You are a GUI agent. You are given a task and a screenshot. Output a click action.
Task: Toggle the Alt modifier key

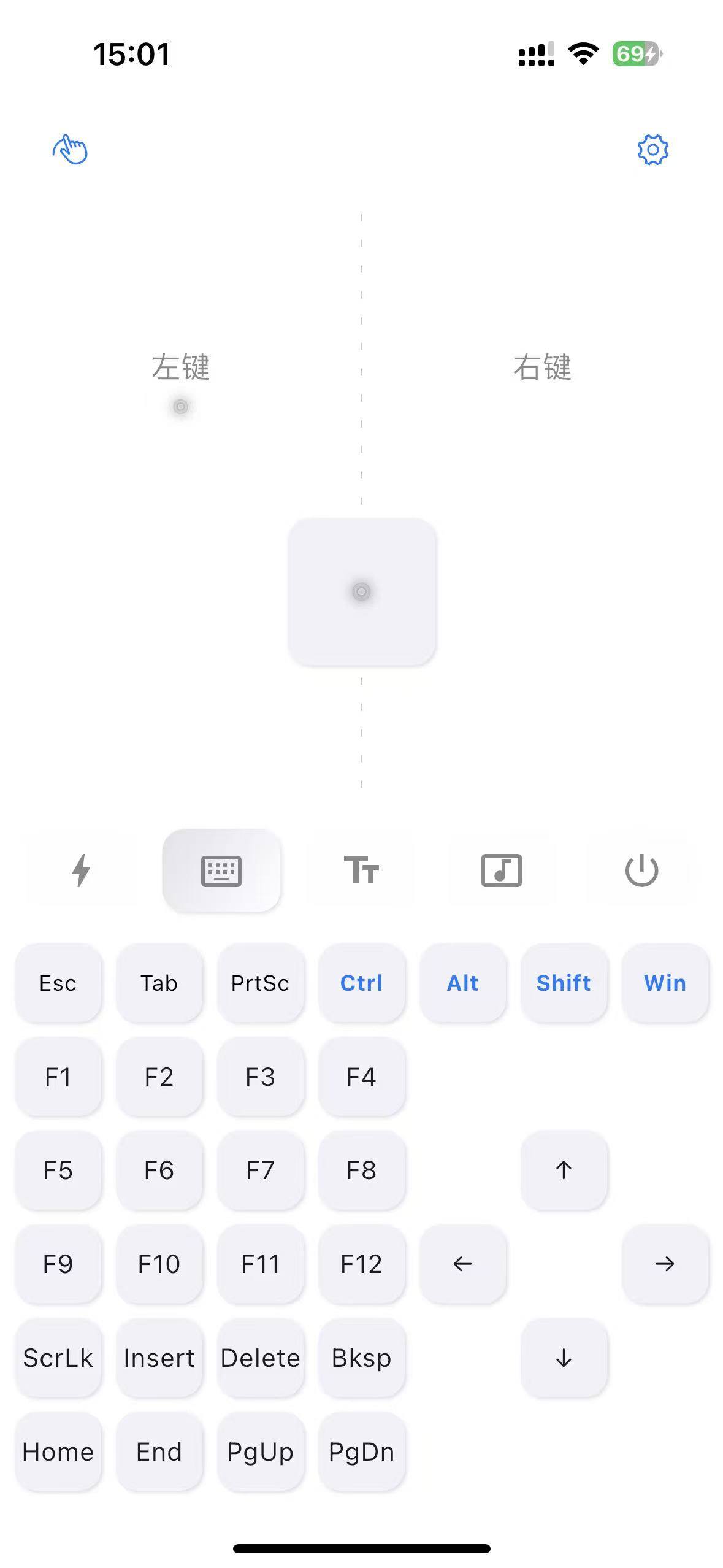(x=462, y=983)
